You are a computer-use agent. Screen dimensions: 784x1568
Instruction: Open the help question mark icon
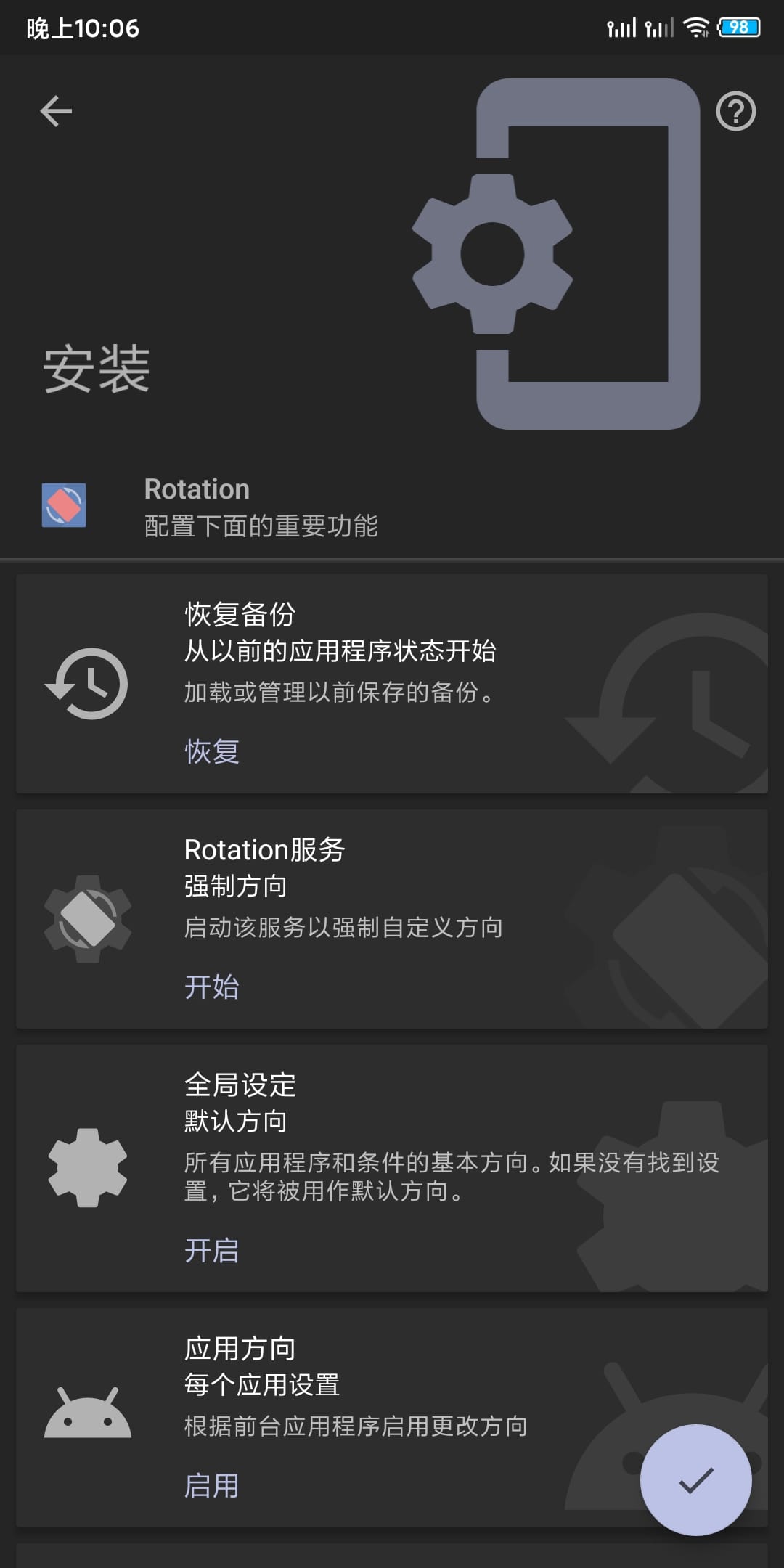(x=735, y=112)
